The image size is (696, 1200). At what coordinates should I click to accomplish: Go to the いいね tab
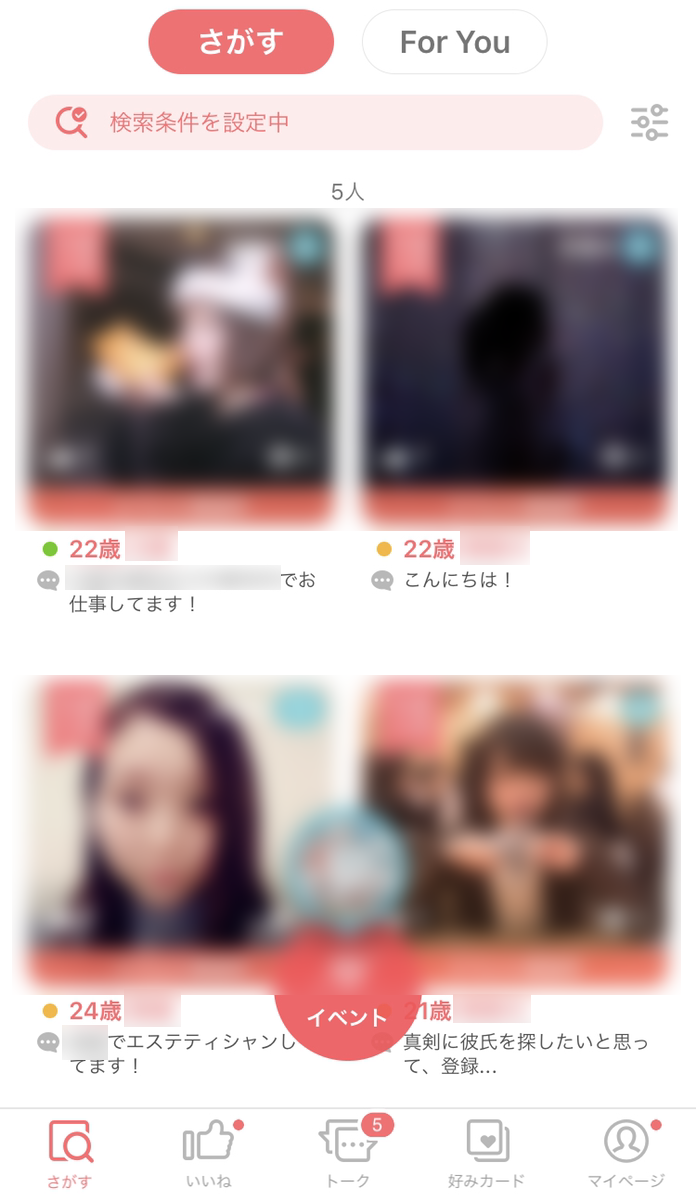click(x=209, y=1153)
